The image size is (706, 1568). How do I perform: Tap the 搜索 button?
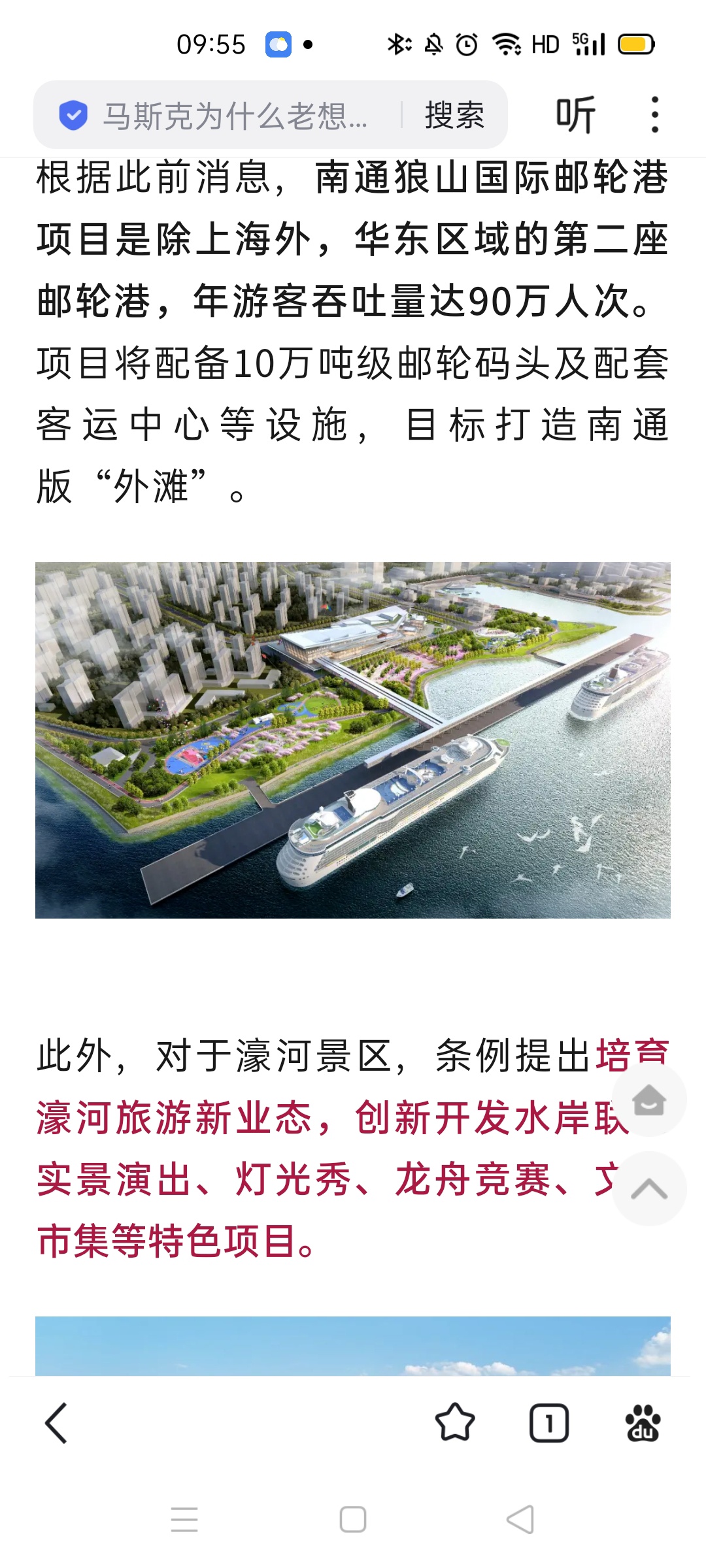point(454,116)
